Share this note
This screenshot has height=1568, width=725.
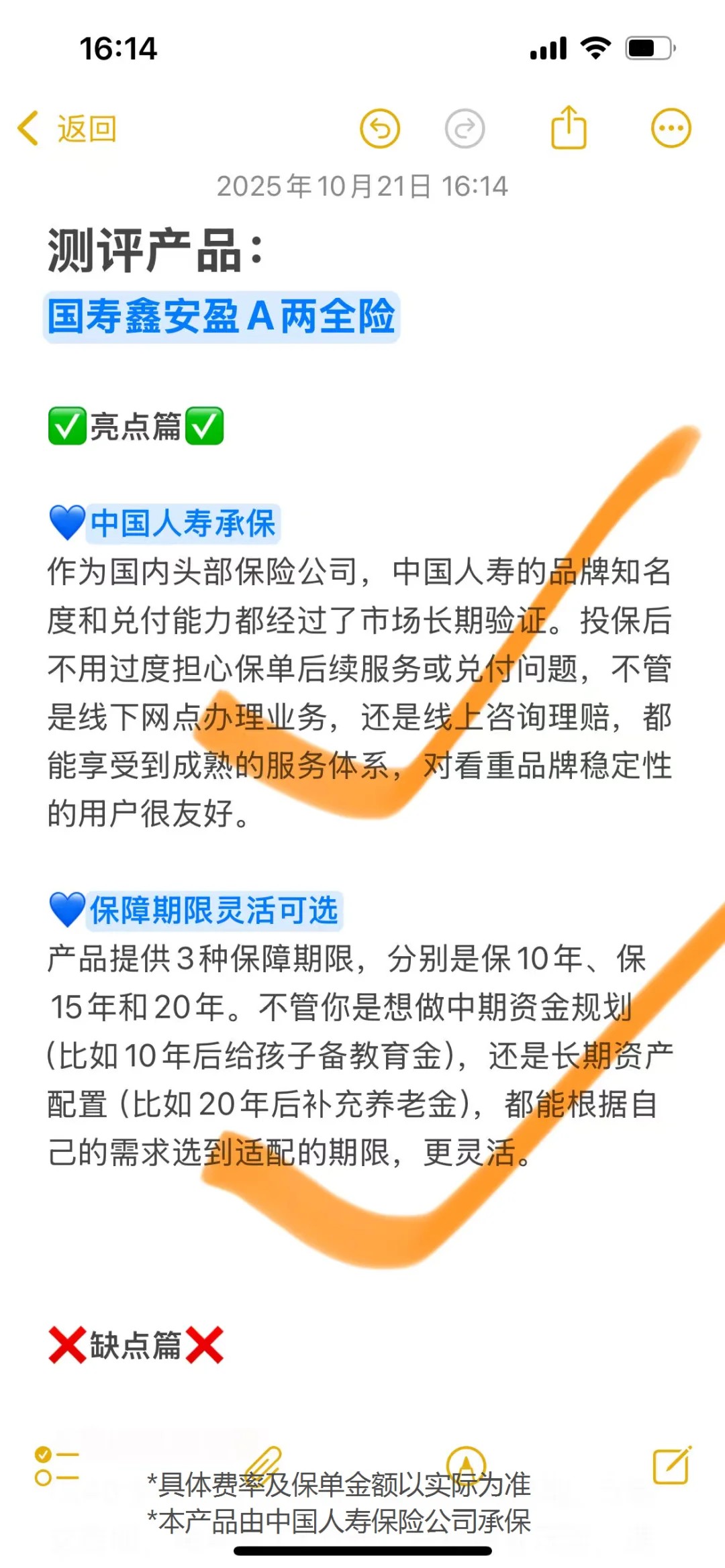click(x=569, y=127)
